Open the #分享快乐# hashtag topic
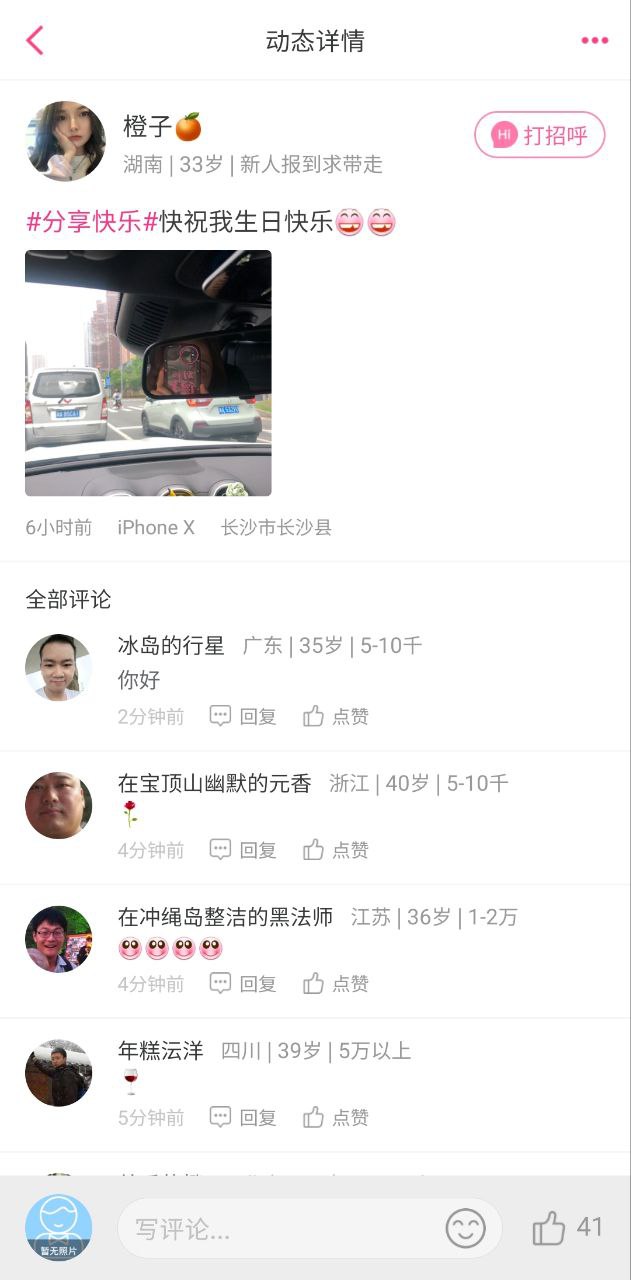The width and height of the screenshot is (631, 1280). tap(92, 222)
